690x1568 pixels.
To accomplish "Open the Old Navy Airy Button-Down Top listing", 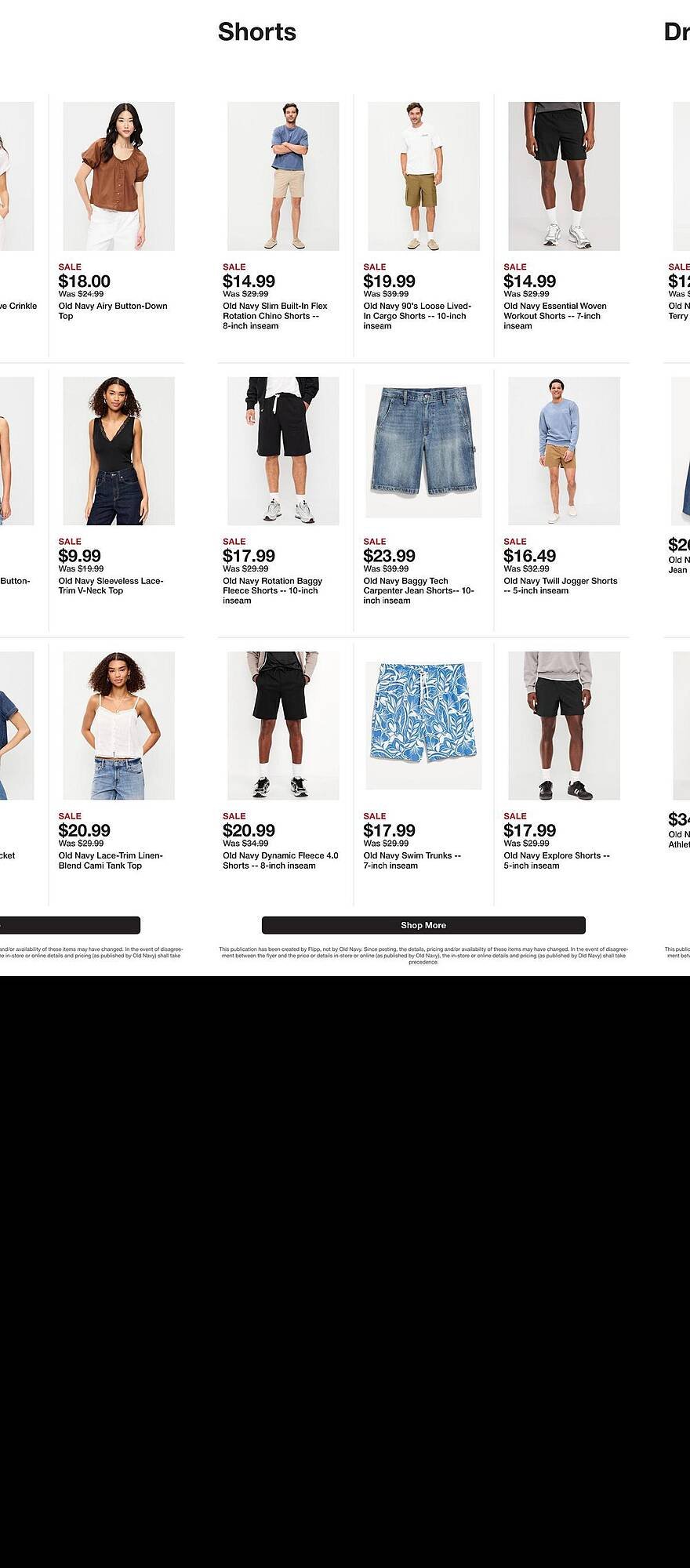I will [x=114, y=311].
